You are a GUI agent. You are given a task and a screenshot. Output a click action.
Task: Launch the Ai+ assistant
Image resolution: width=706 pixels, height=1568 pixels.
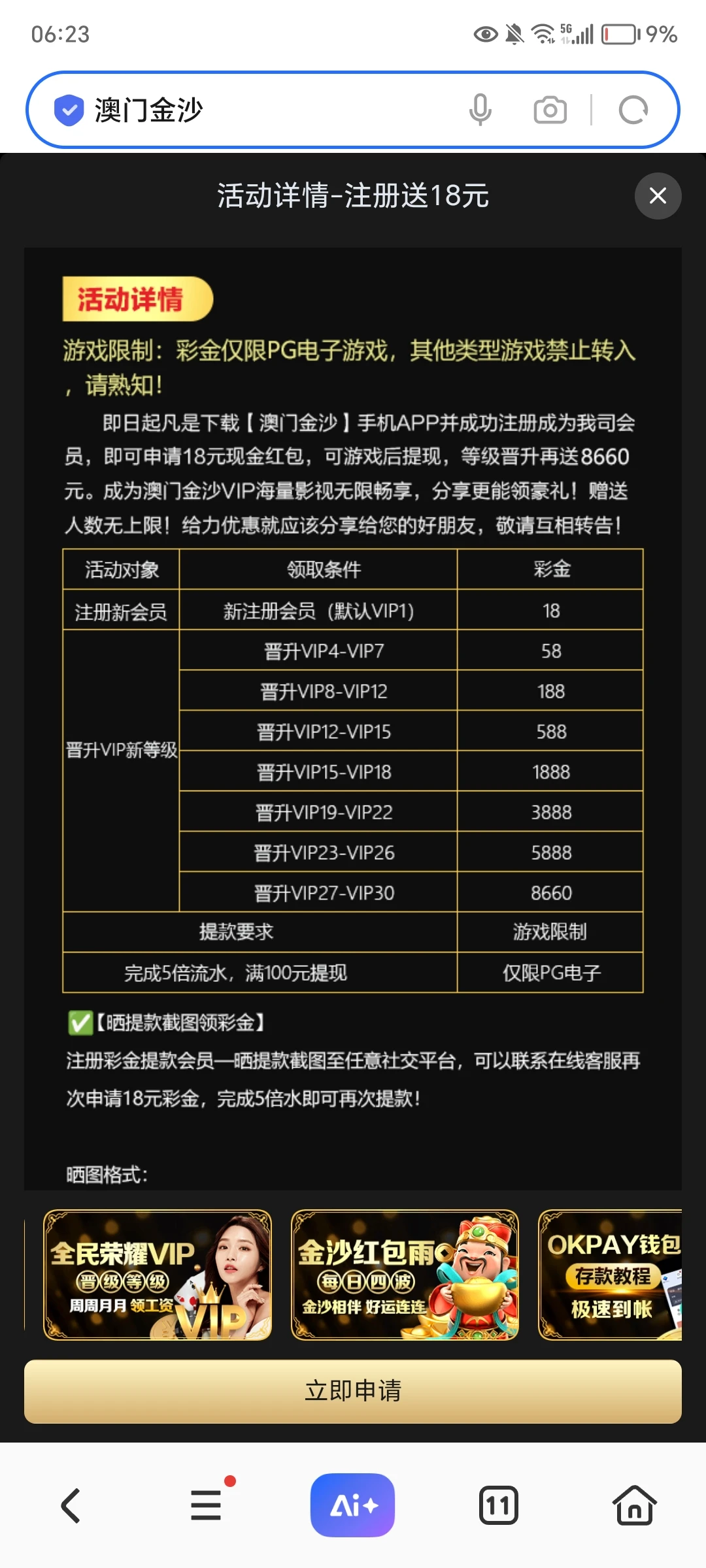[352, 1505]
